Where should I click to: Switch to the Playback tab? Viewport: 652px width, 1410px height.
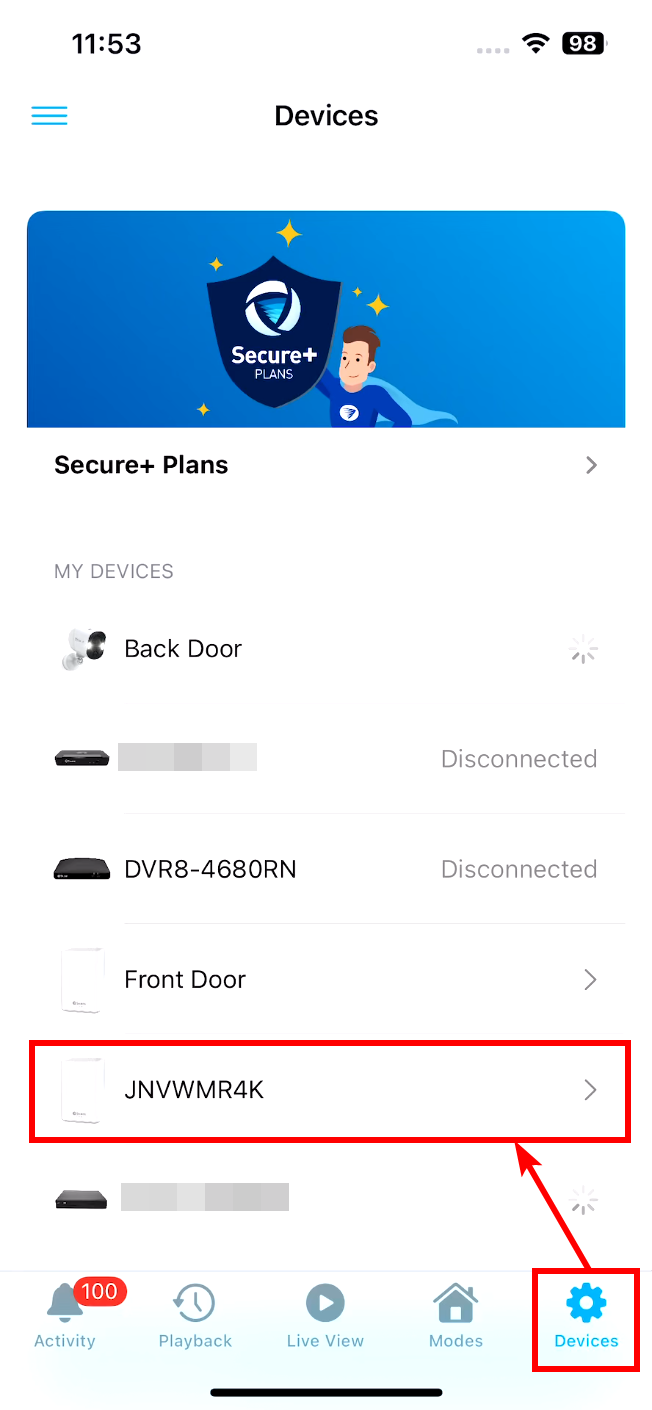click(195, 1314)
